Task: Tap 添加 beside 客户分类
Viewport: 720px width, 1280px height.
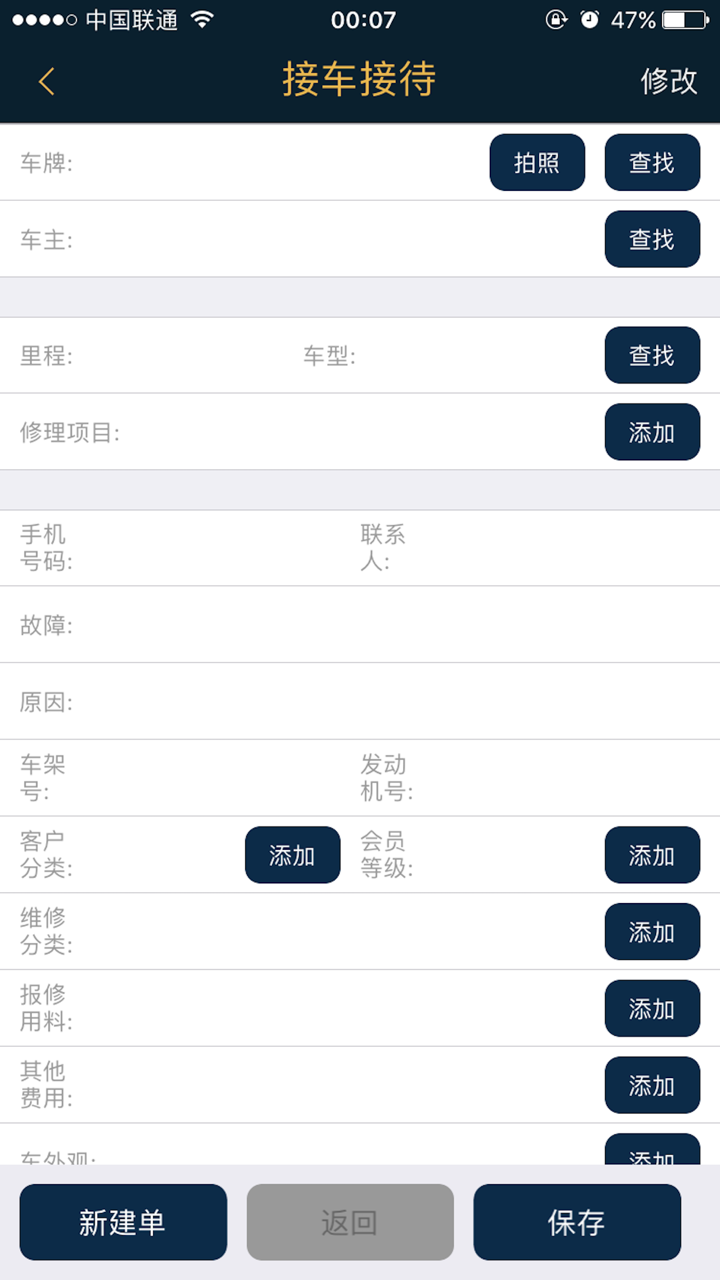Action: coord(291,855)
